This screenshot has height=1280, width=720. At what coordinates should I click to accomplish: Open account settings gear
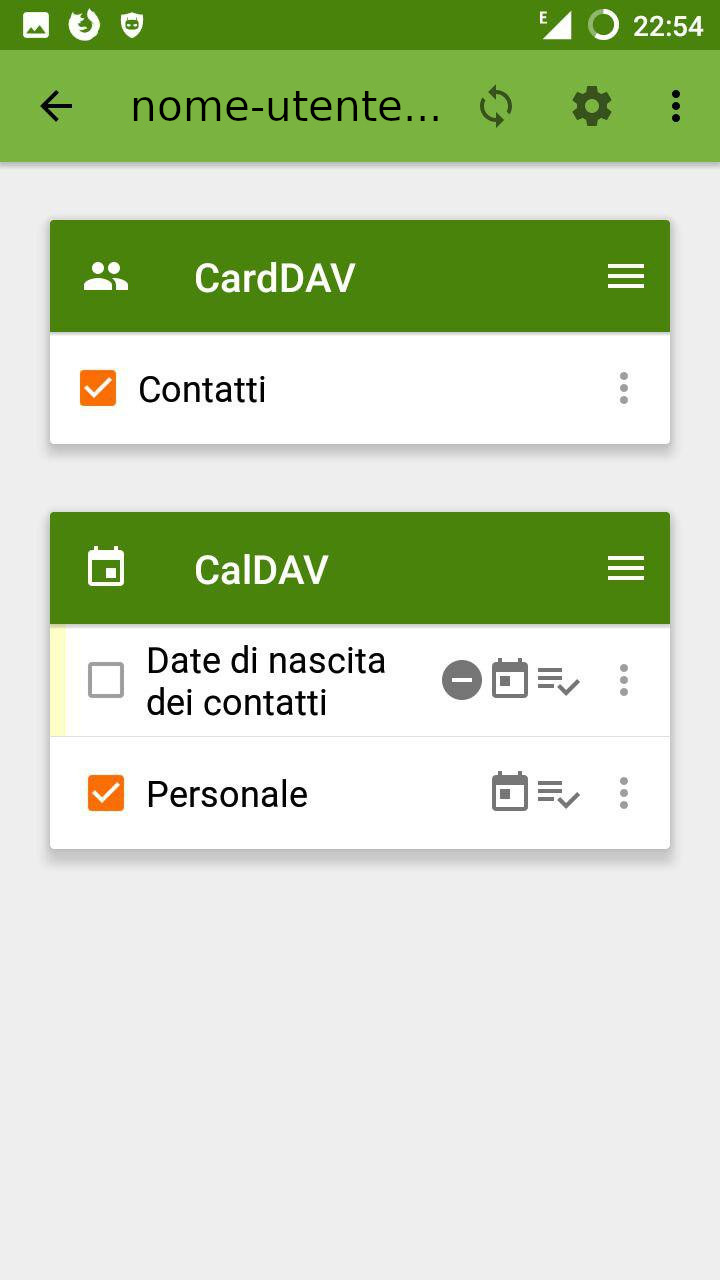(x=591, y=106)
